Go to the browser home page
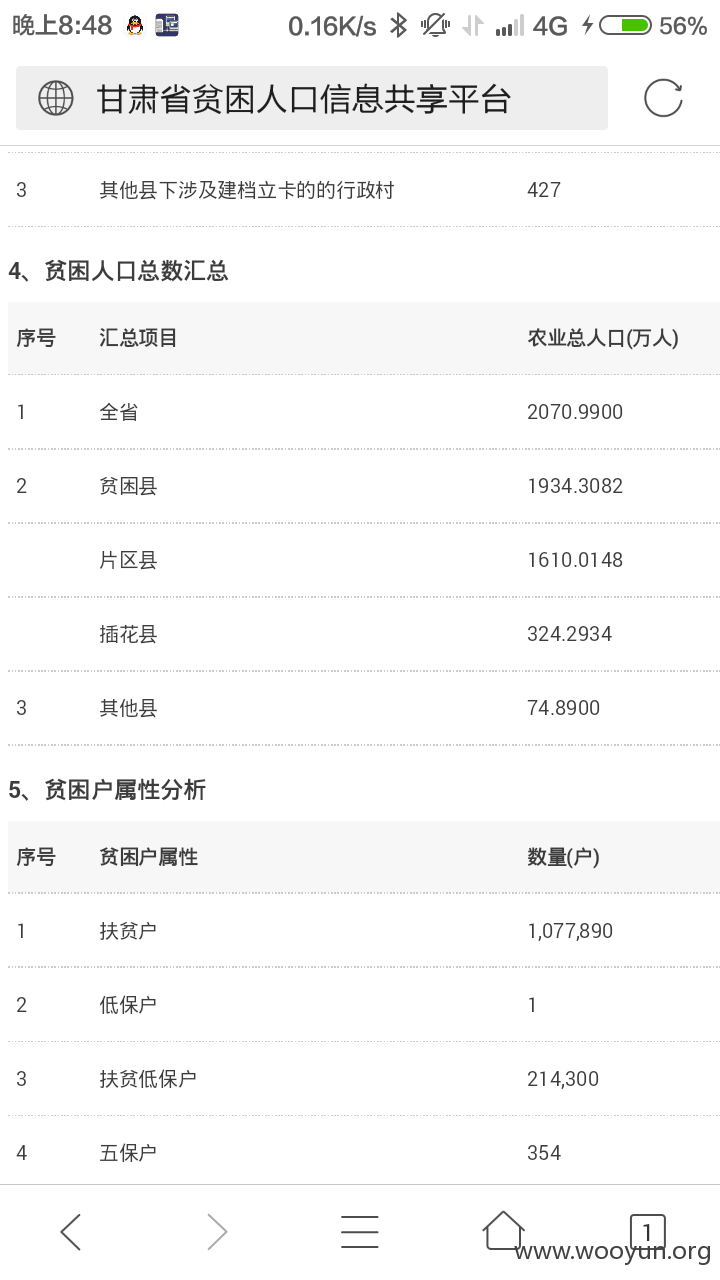Viewport: 720px width, 1280px height. coord(503,1231)
